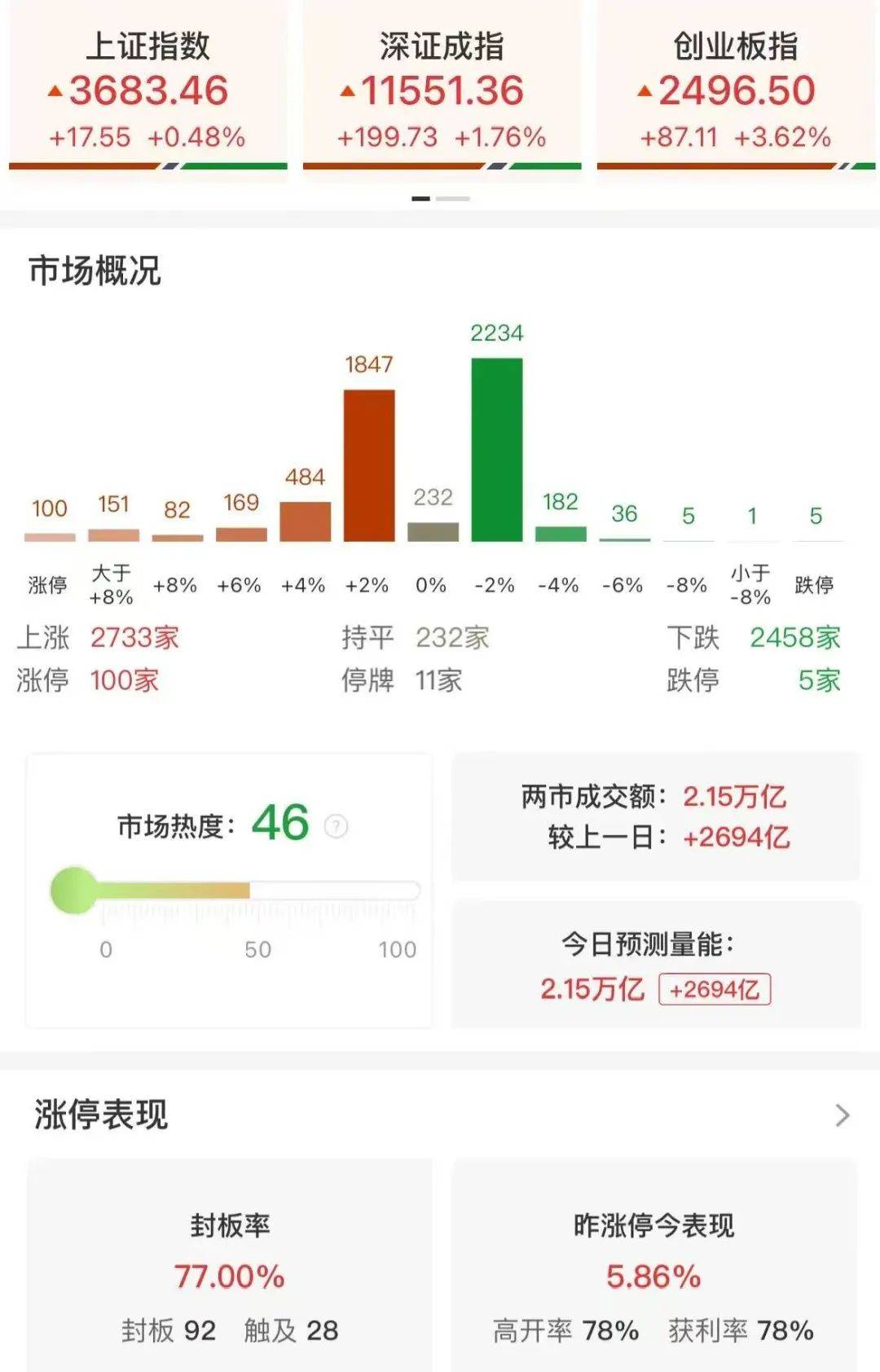Select the 创业板指 index card
The height and width of the screenshot is (1372, 880).
732,90
